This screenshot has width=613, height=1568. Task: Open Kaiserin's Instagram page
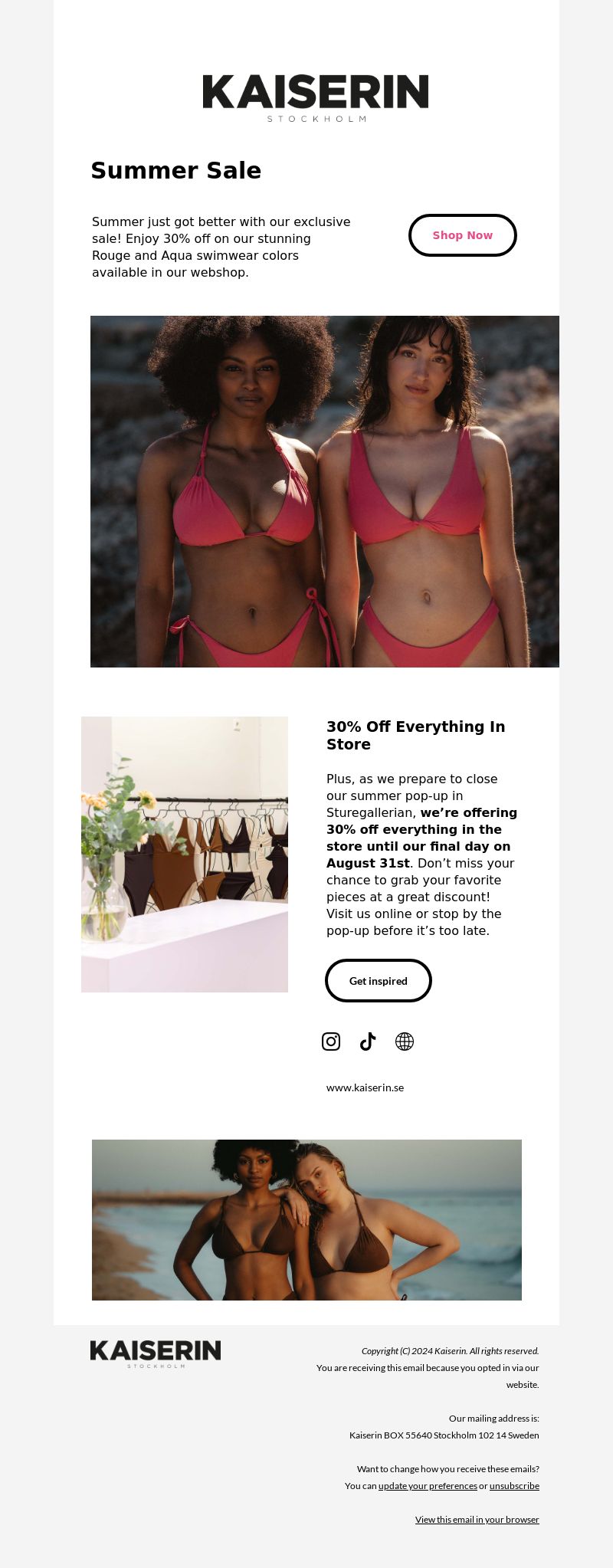pos(331,1041)
